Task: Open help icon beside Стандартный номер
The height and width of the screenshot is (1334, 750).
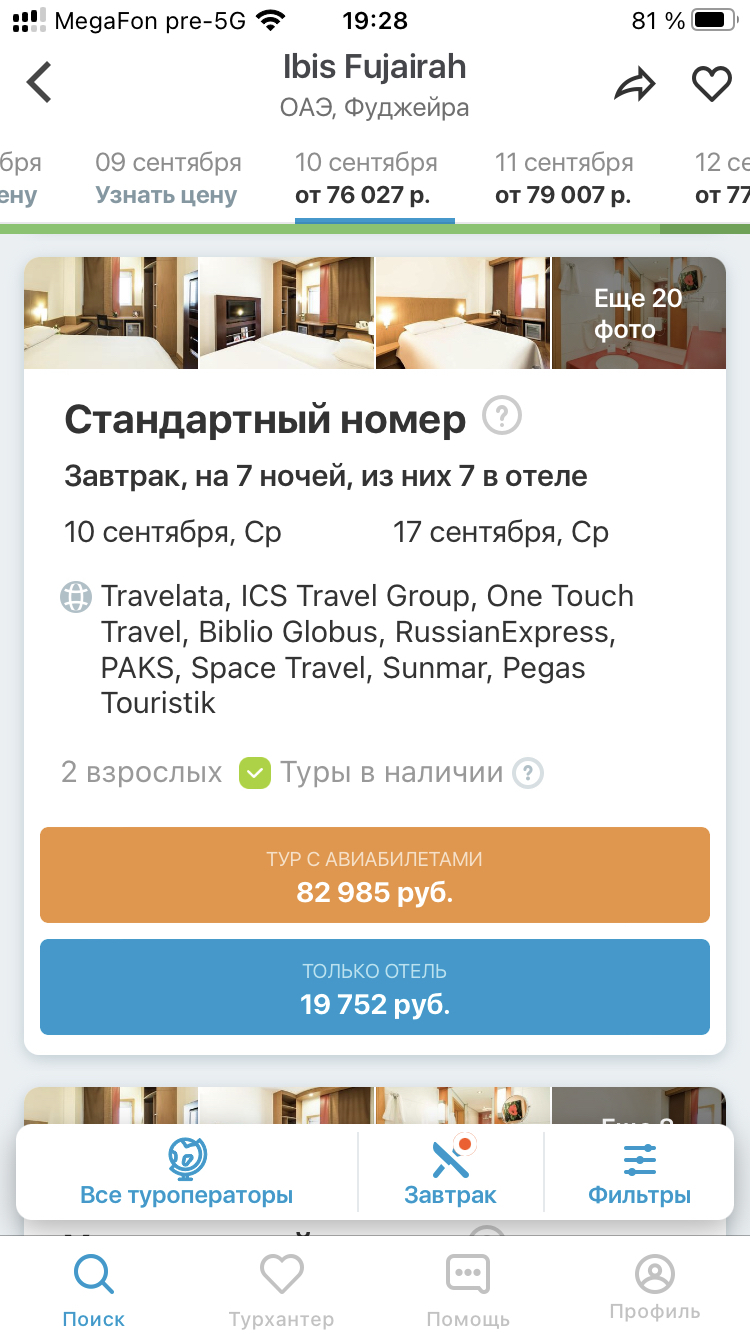Action: click(502, 416)
